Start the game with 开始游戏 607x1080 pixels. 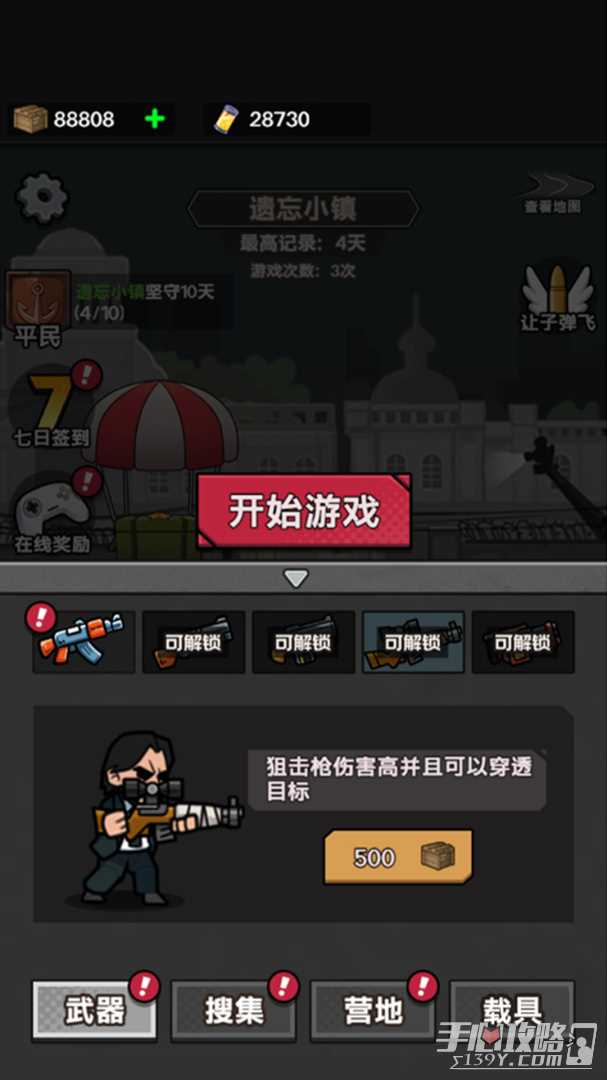click(304, 511)
